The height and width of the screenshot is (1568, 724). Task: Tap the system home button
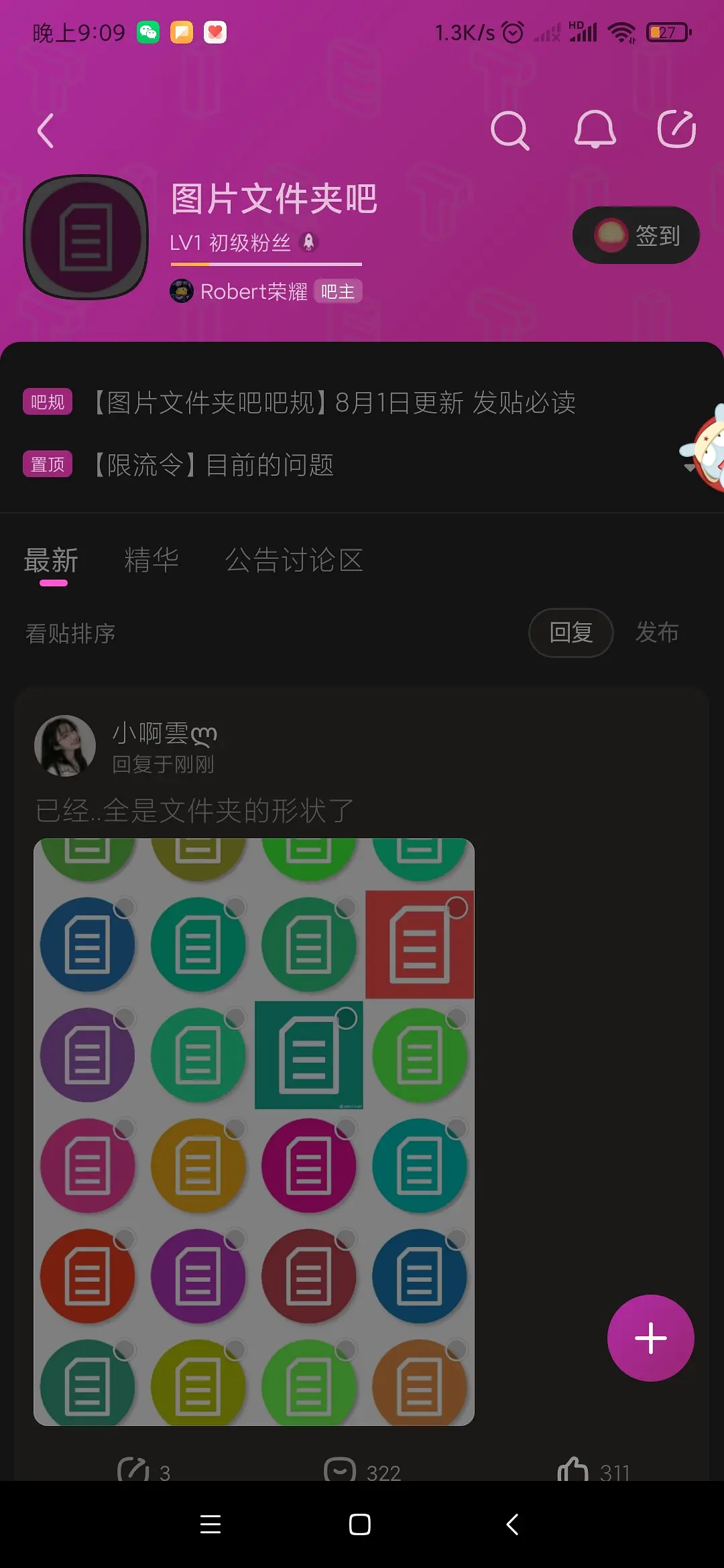360,1524
